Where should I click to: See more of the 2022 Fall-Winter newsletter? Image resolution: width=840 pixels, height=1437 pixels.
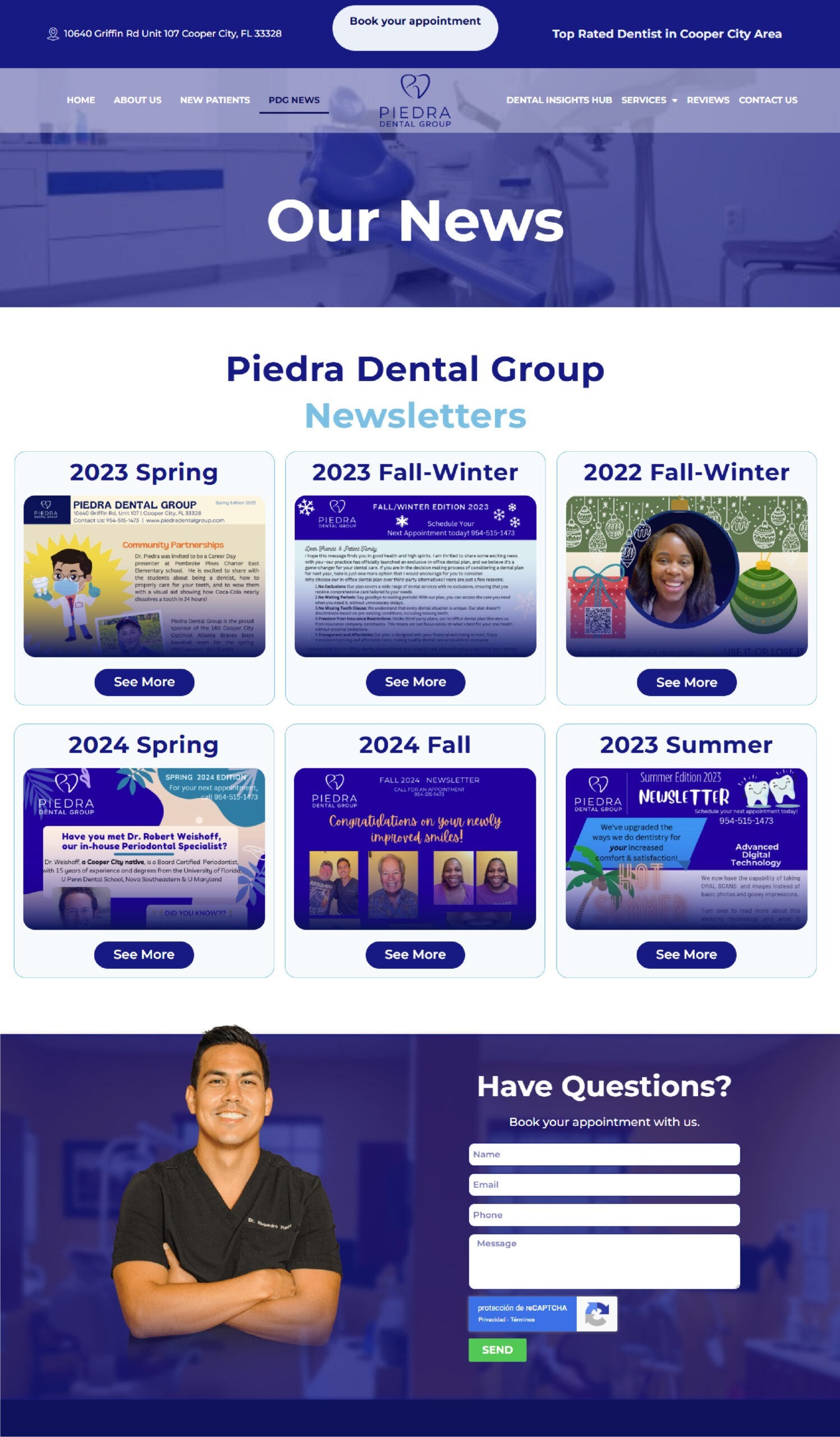(686, 682)
